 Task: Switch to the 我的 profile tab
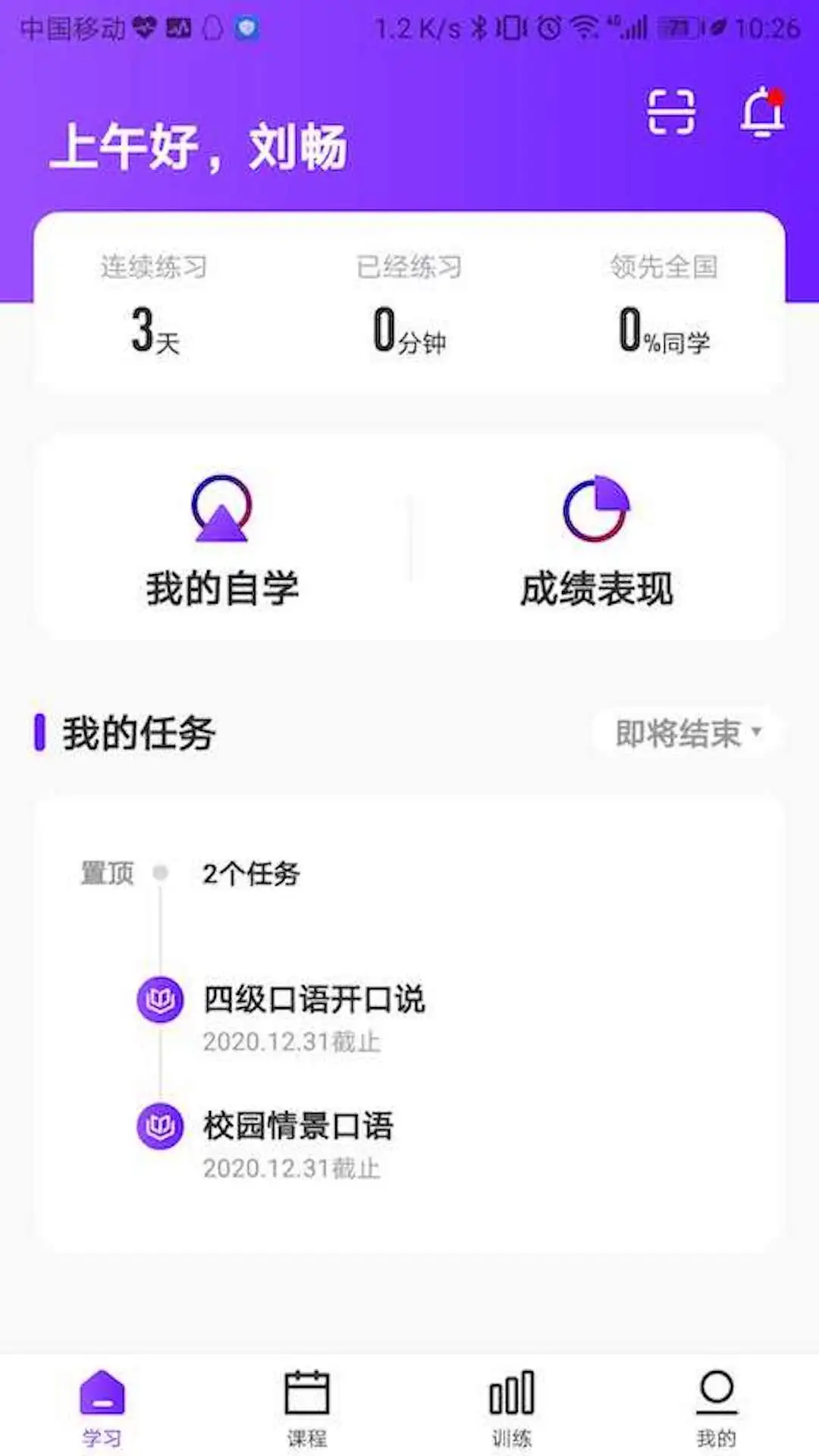coord(716,1395)
